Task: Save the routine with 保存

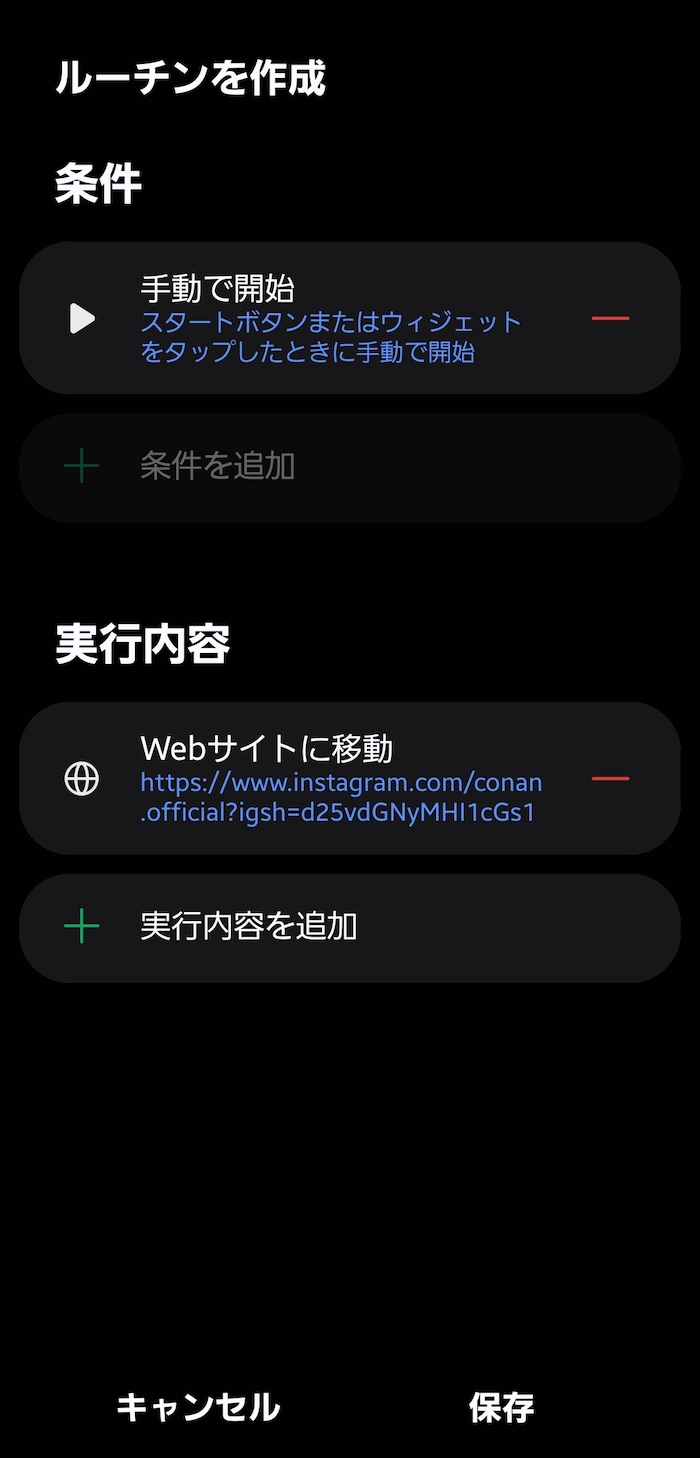Action: point(501,1407)
